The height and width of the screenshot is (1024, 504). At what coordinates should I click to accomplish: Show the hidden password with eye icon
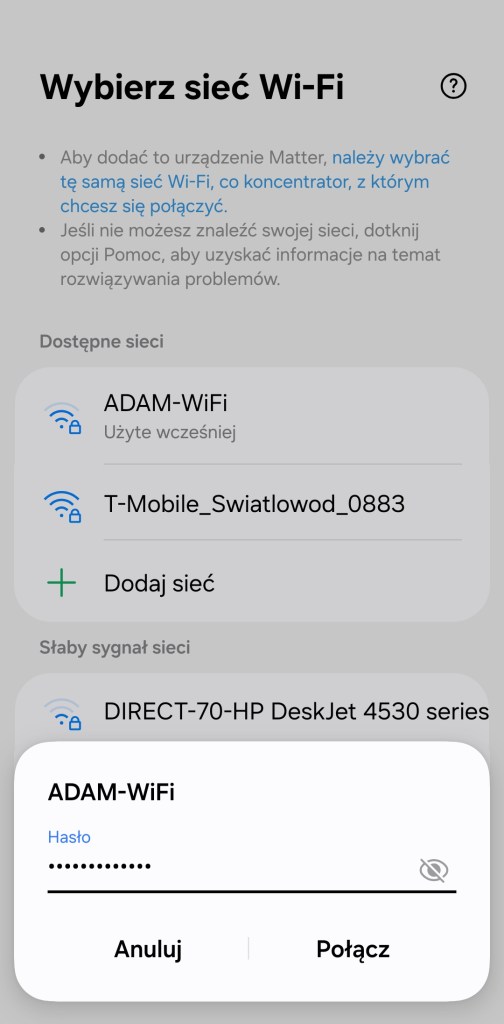pos(433,870)
